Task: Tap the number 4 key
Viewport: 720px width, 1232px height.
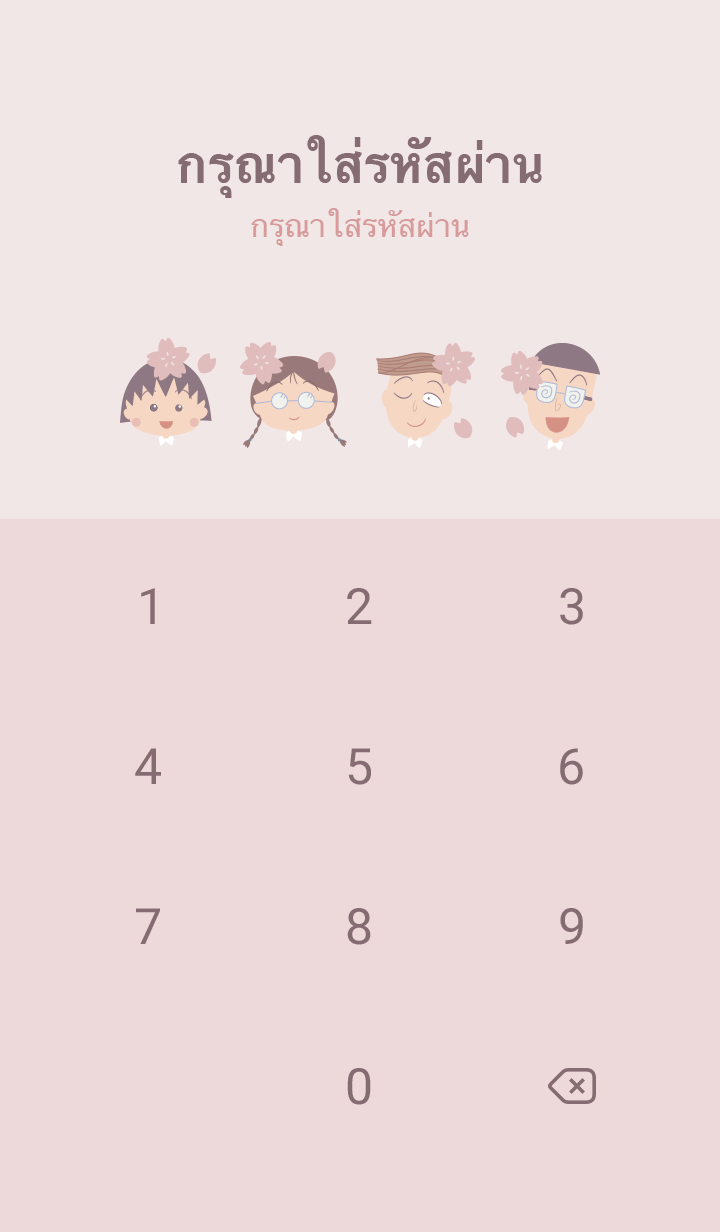Action: [x=148, y=767]
